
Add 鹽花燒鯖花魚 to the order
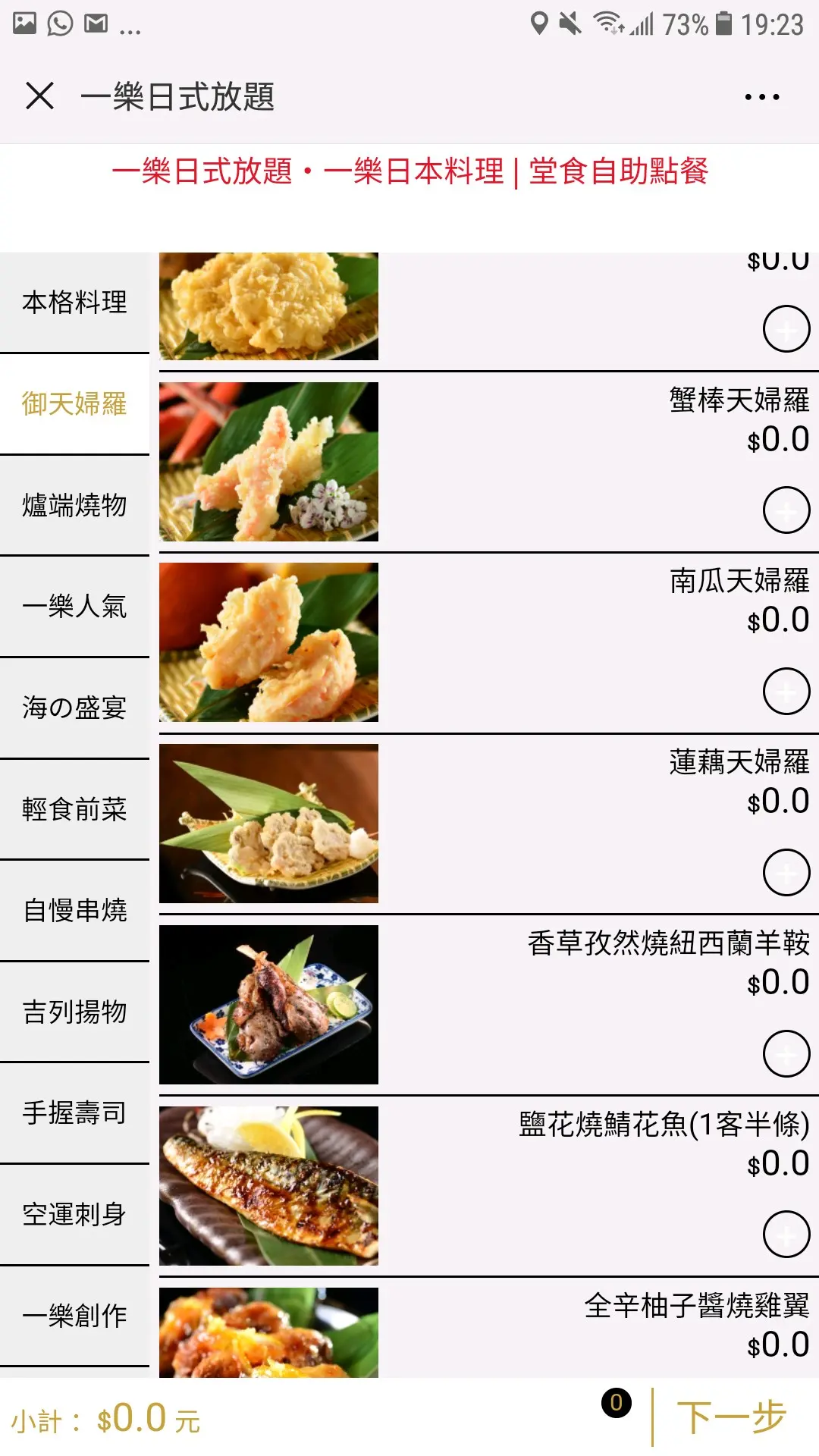[786, 1234]
